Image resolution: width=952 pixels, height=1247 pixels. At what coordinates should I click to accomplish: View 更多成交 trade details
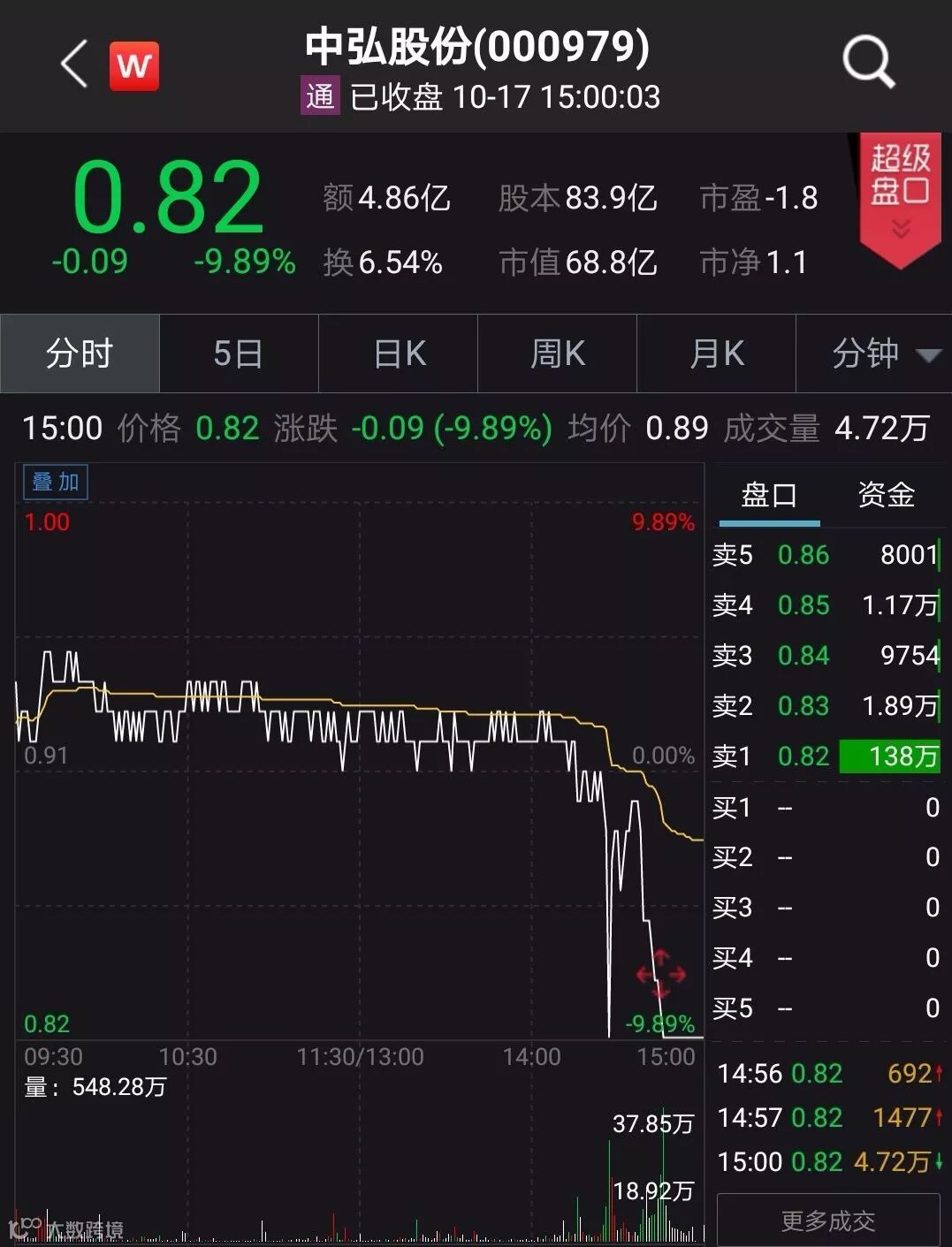point(828,1220)
